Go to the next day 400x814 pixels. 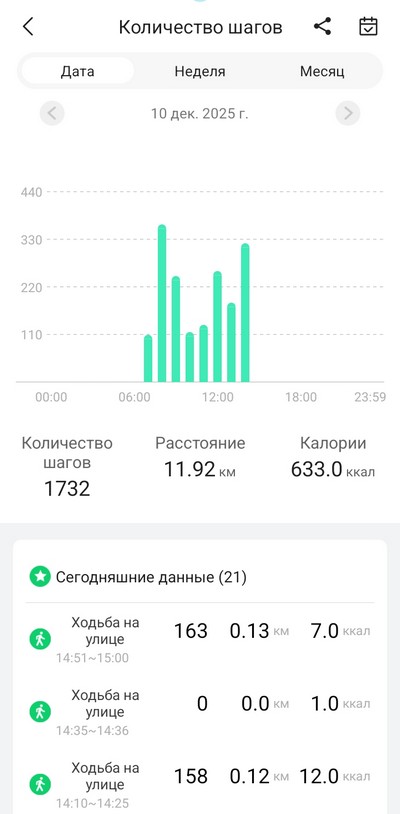348,113
